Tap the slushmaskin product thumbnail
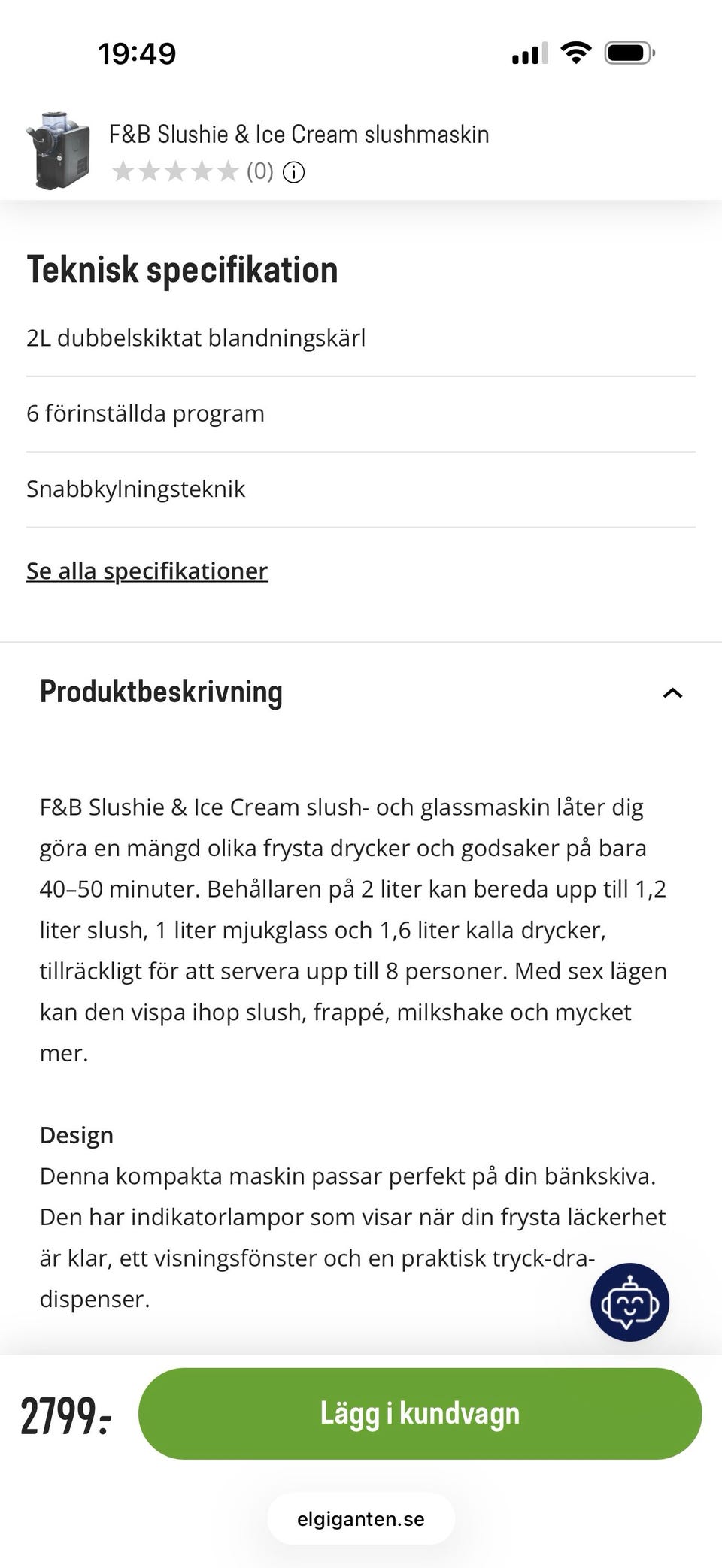Viewport: 722px width, 1568px height. click(x=58, y=150)
